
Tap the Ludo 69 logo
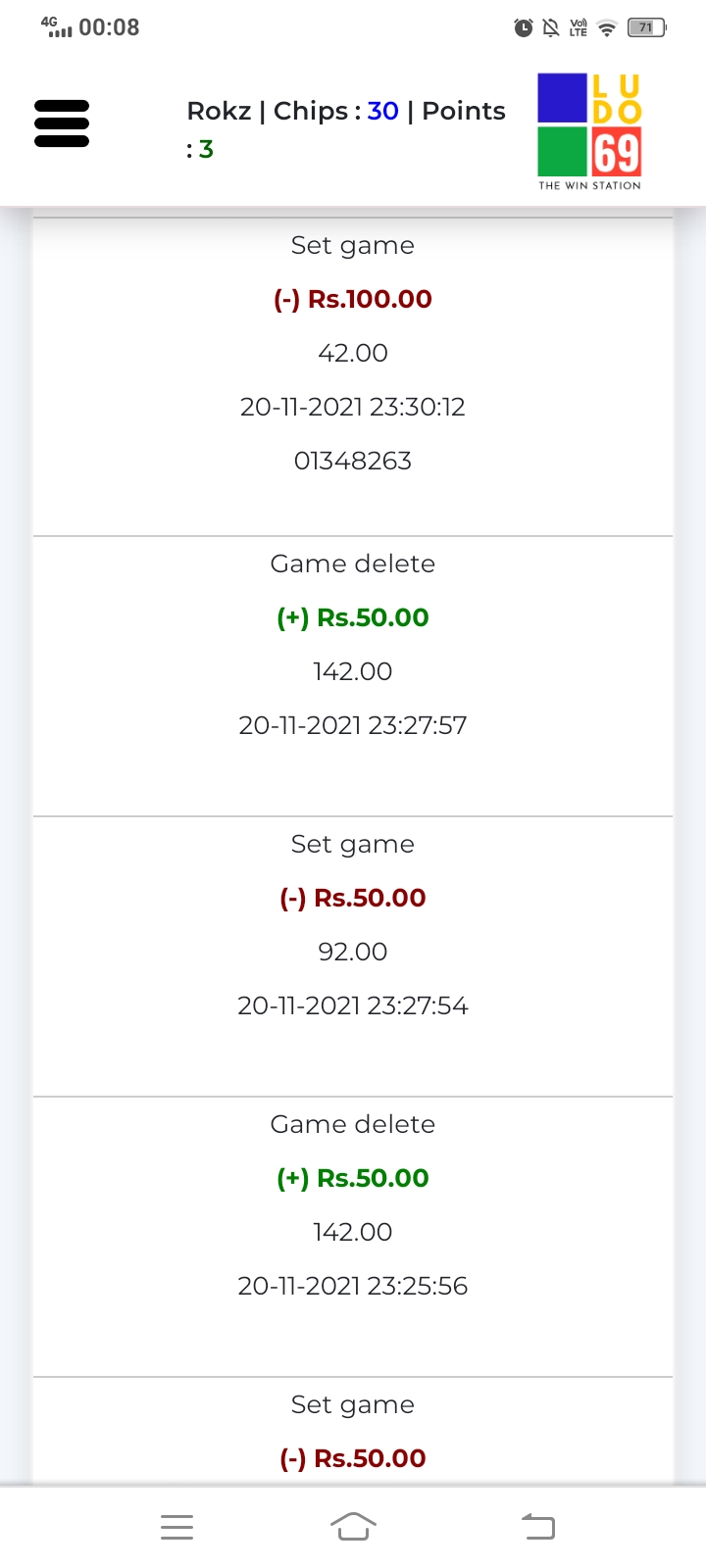coord(589,131)
